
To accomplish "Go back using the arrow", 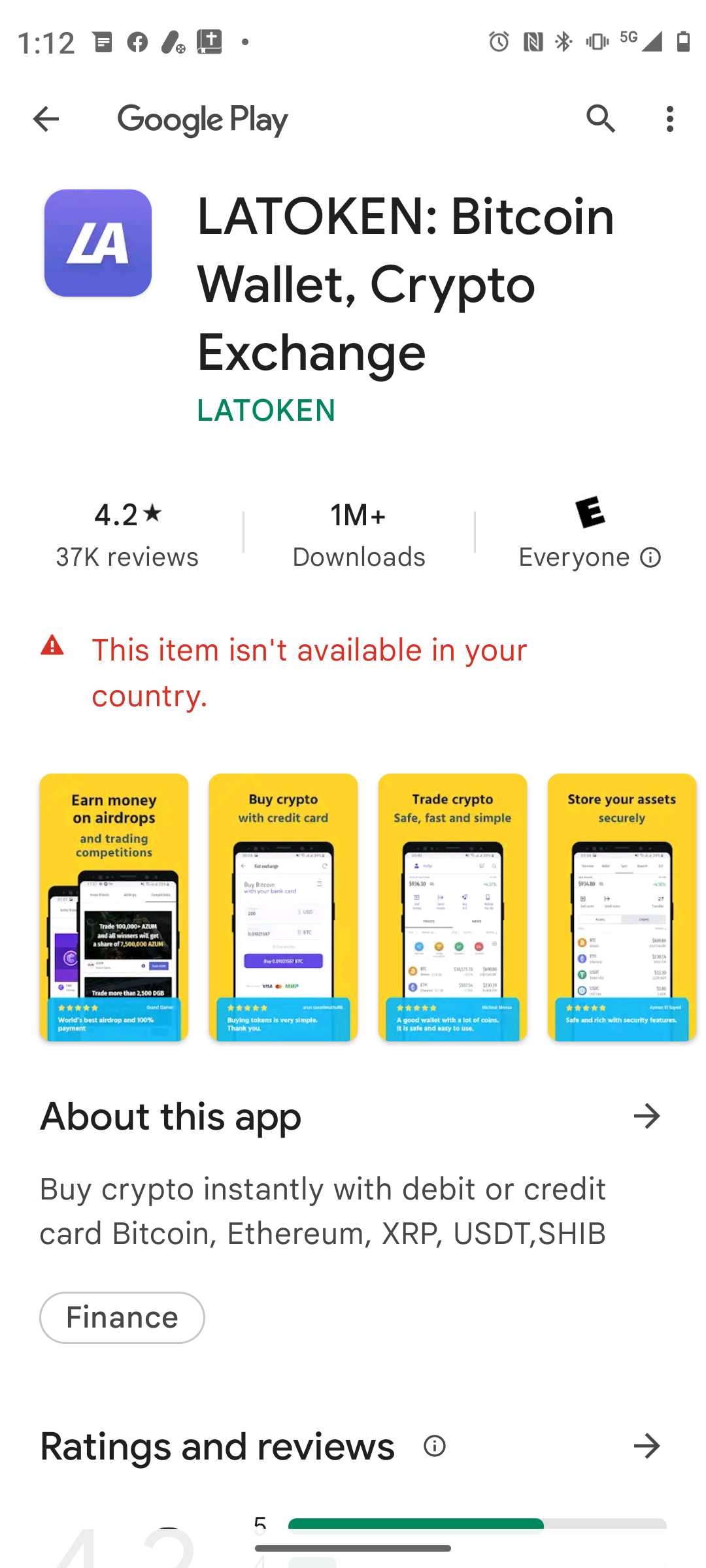I will click(46, 119).
